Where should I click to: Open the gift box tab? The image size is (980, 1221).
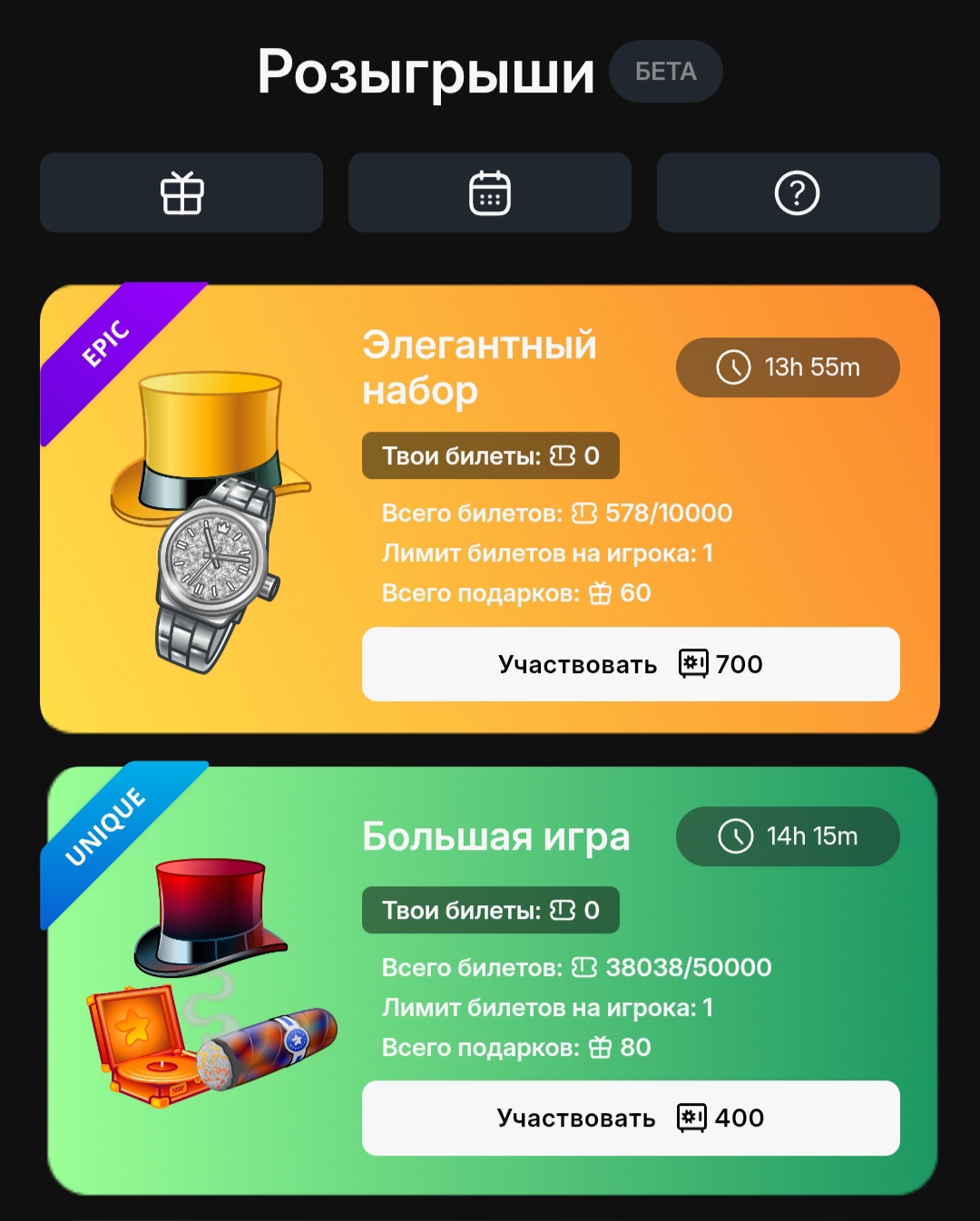click(181, 192)
